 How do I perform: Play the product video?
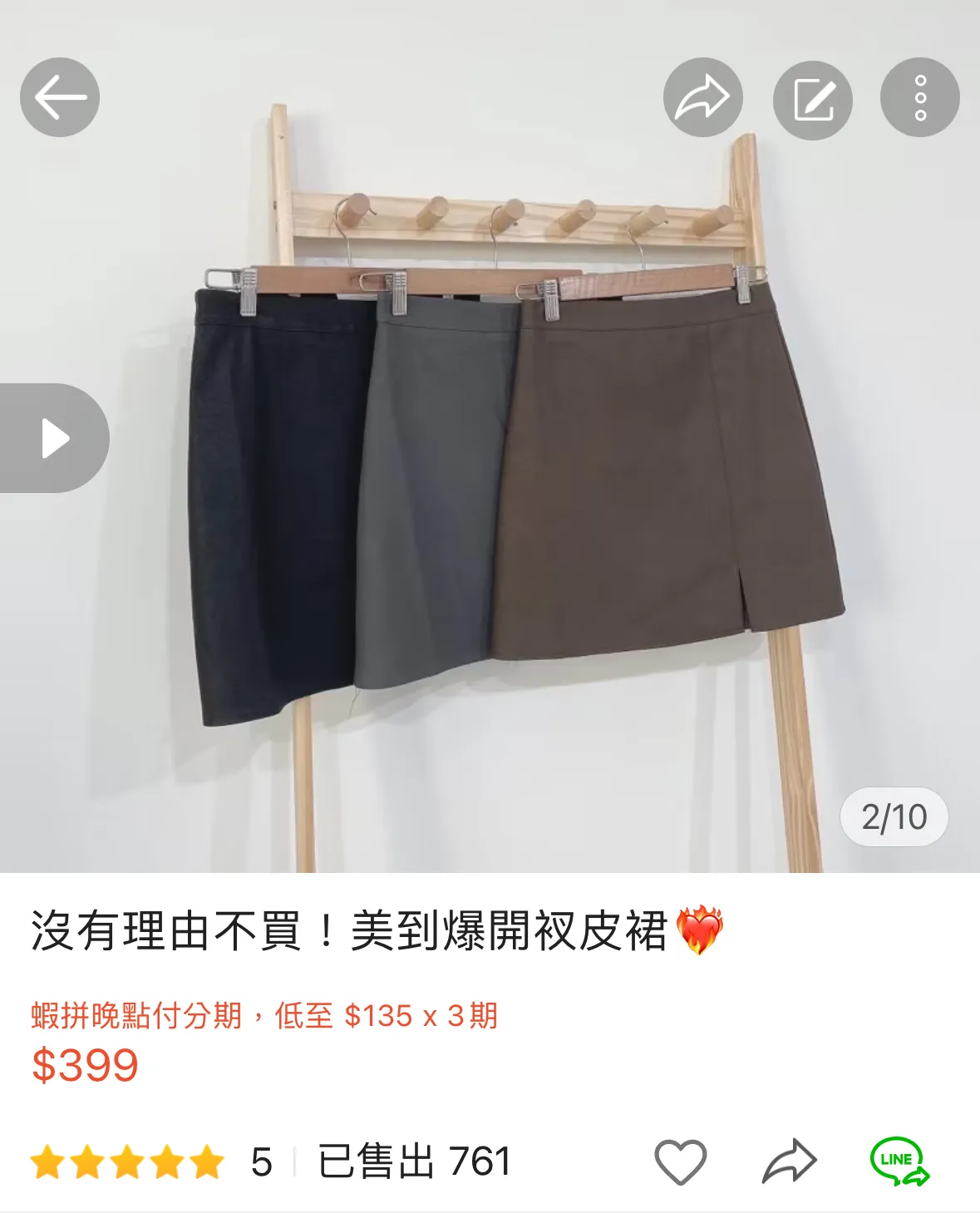point(54,438)
